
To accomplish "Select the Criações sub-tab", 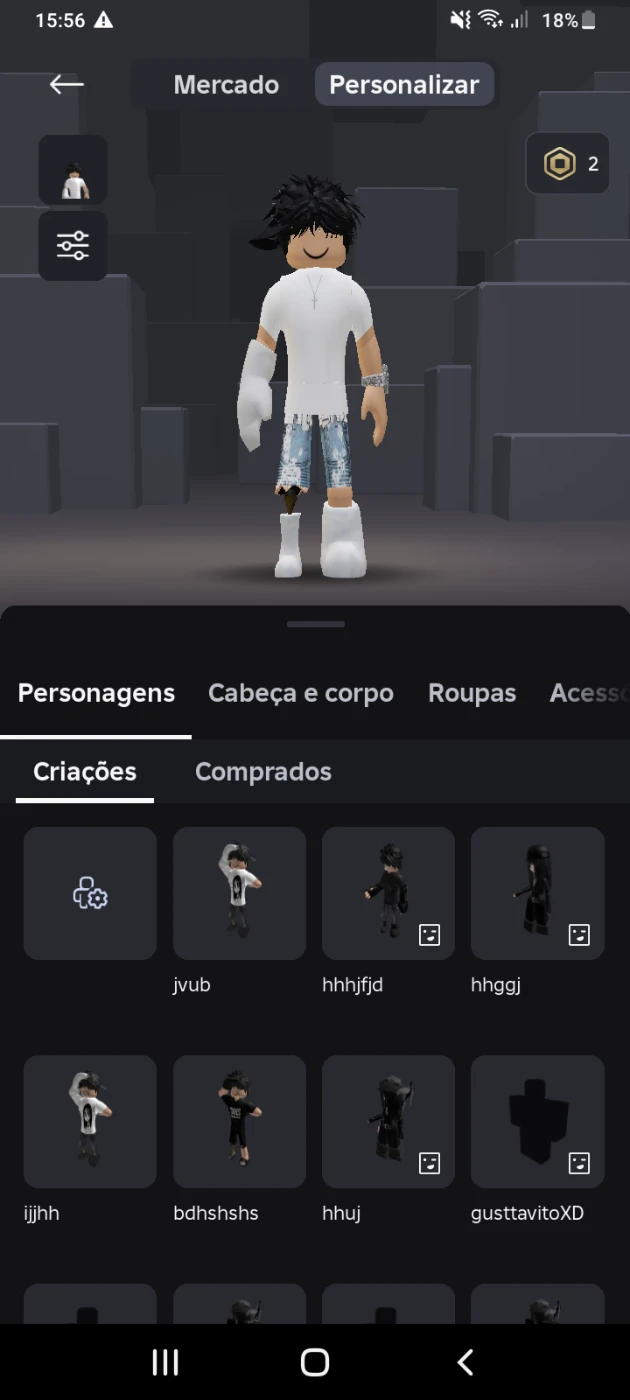I will click(x=85, y=772).
